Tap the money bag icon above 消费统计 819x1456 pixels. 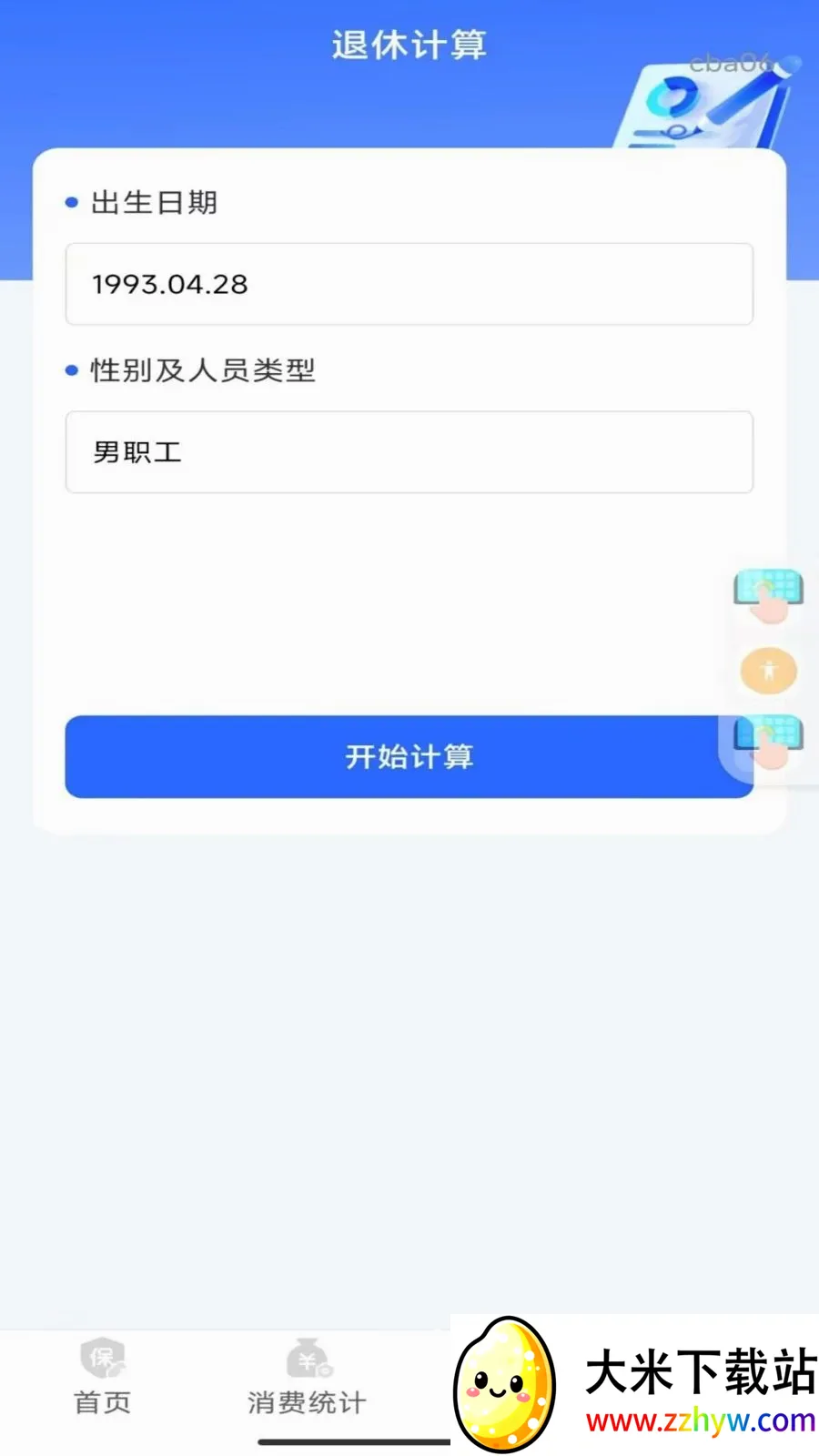(308, 1356)
